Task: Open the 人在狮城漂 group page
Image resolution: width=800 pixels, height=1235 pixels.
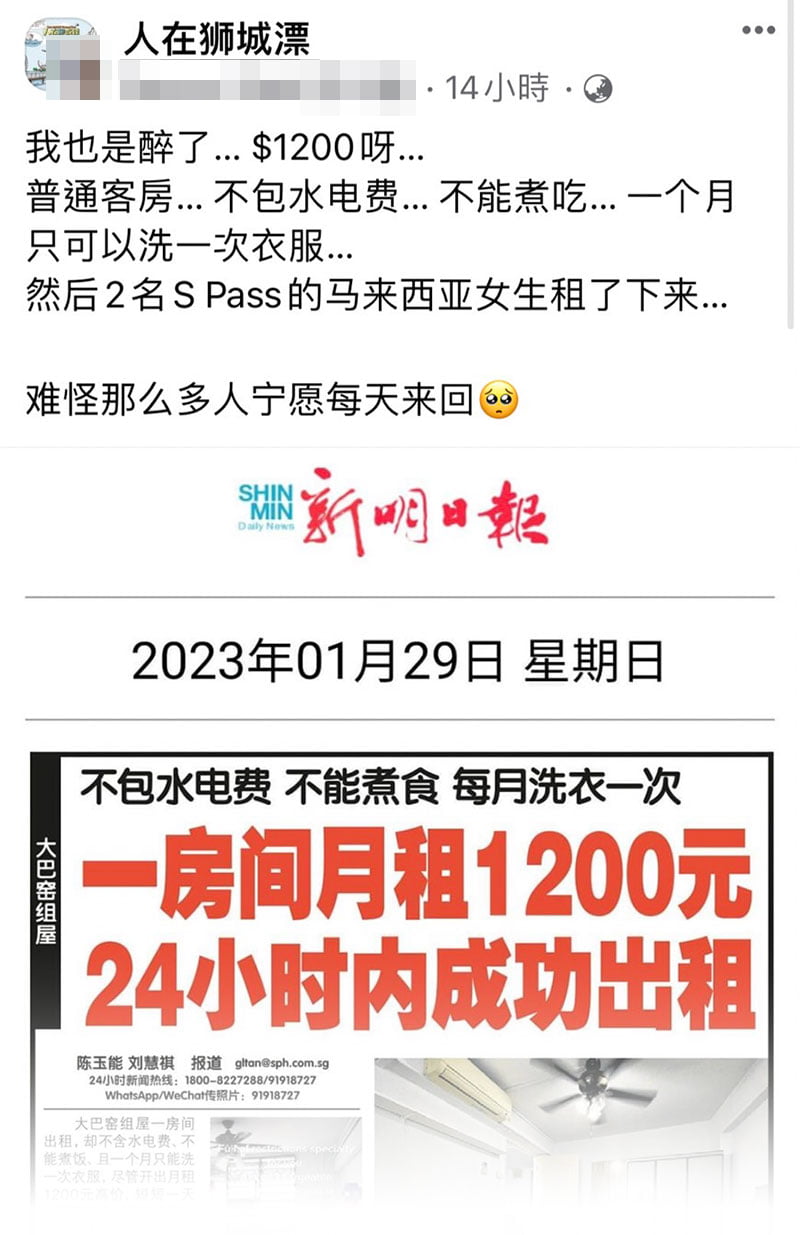Action: [x=217, y=39]
